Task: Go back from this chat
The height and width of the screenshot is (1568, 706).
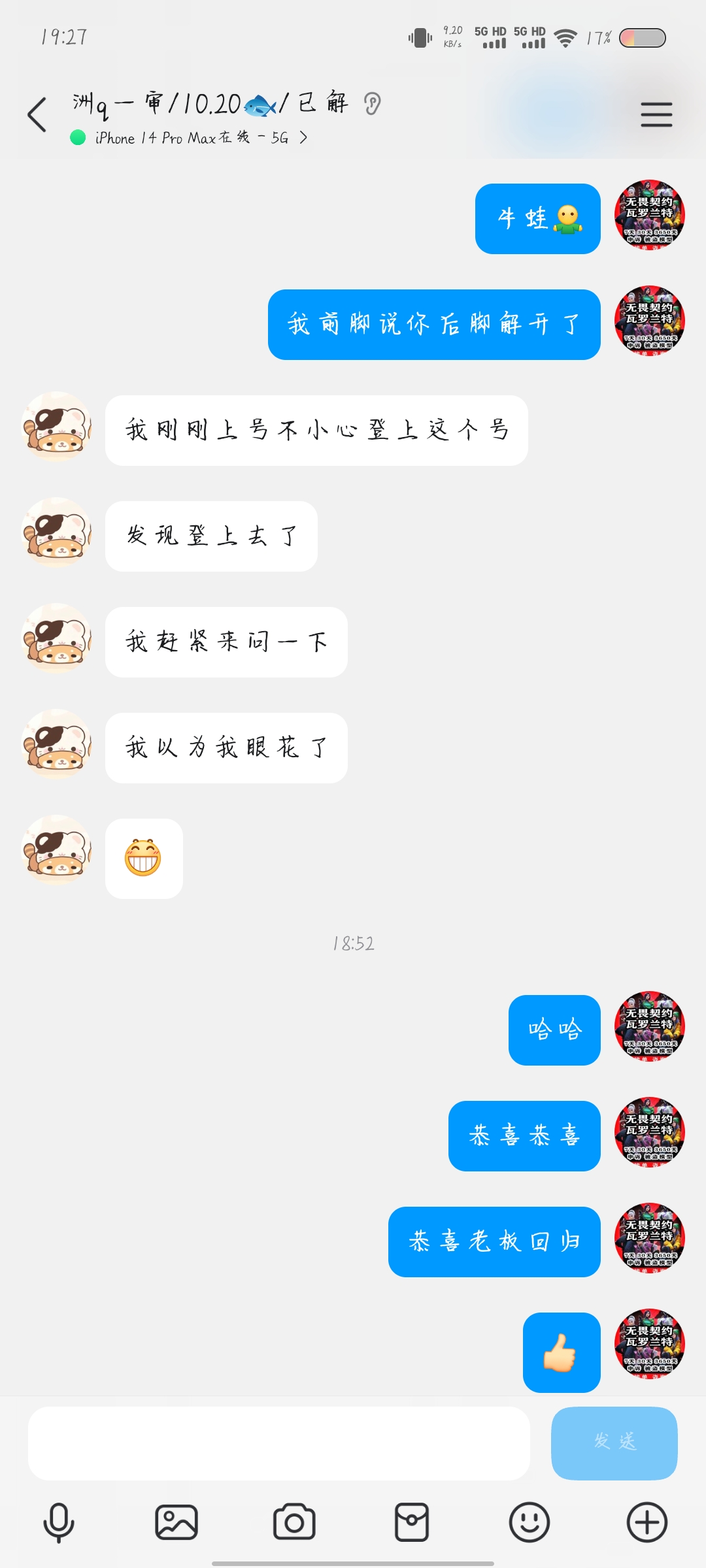Action: tap(37, 115)
